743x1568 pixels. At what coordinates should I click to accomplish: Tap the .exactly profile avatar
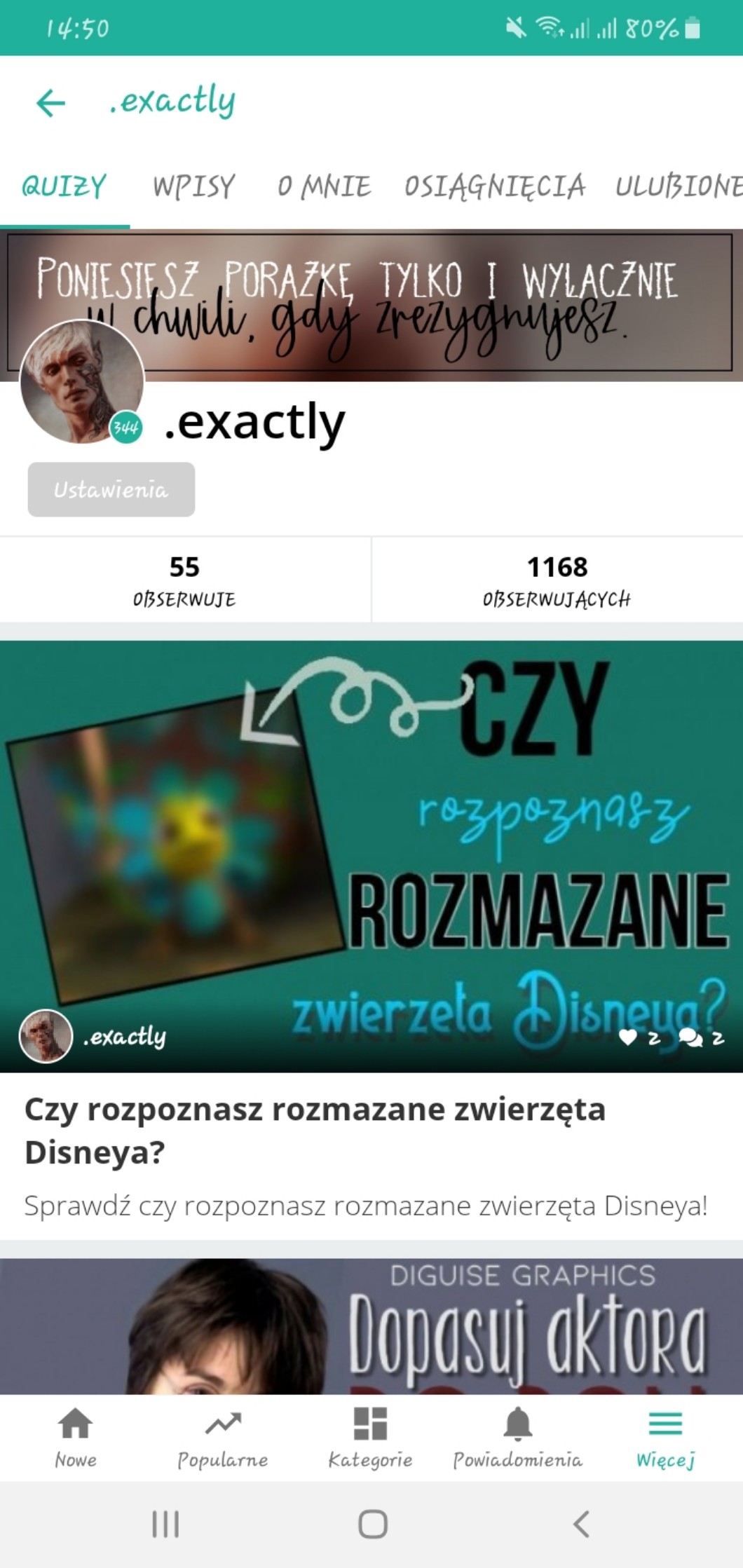[82, 382]
